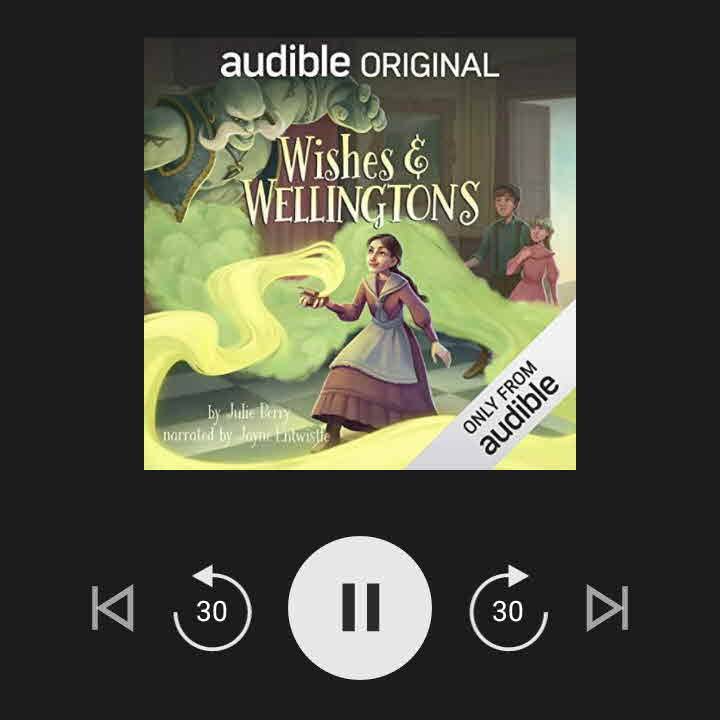Rewind 30 seconds
Image resolution: width=720 pixels, height=720 pixels.
[x=211, y=608]
